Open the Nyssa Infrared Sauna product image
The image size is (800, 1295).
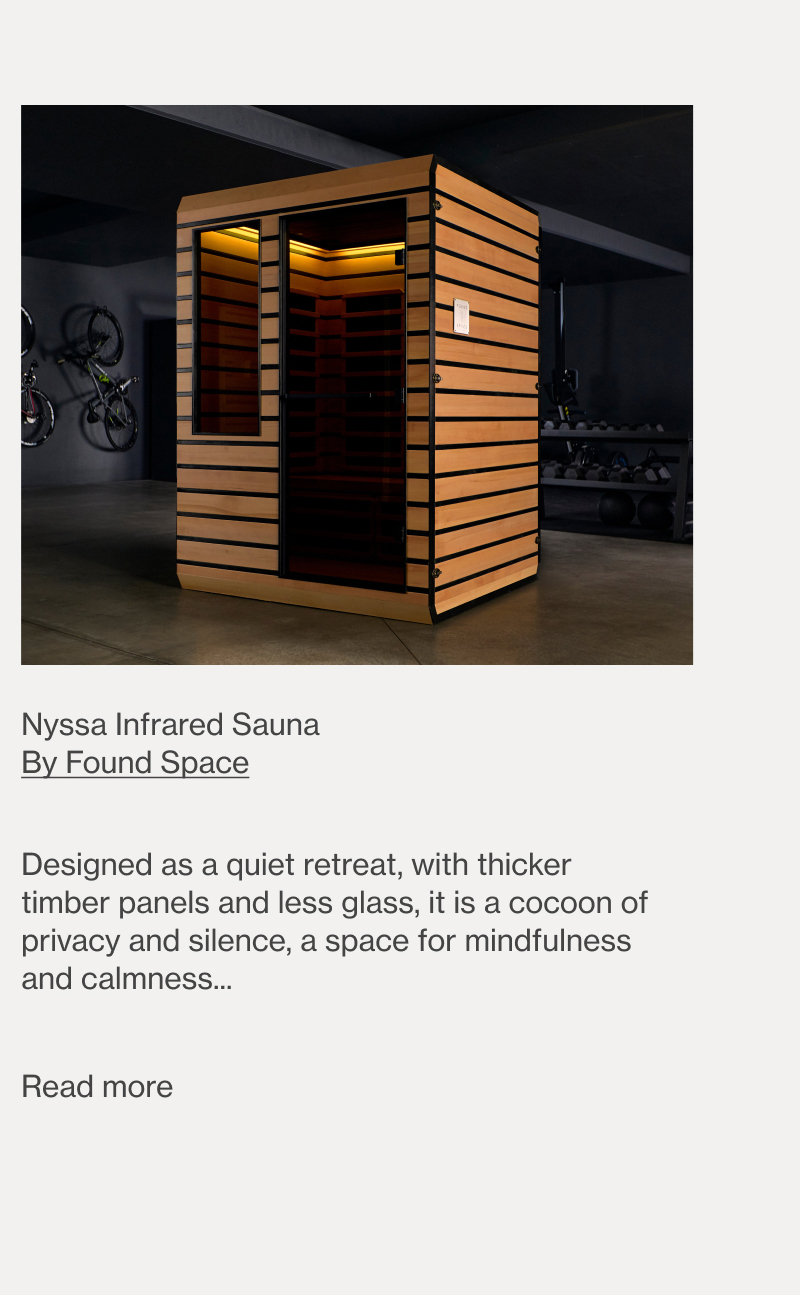(x=356, y=385)
